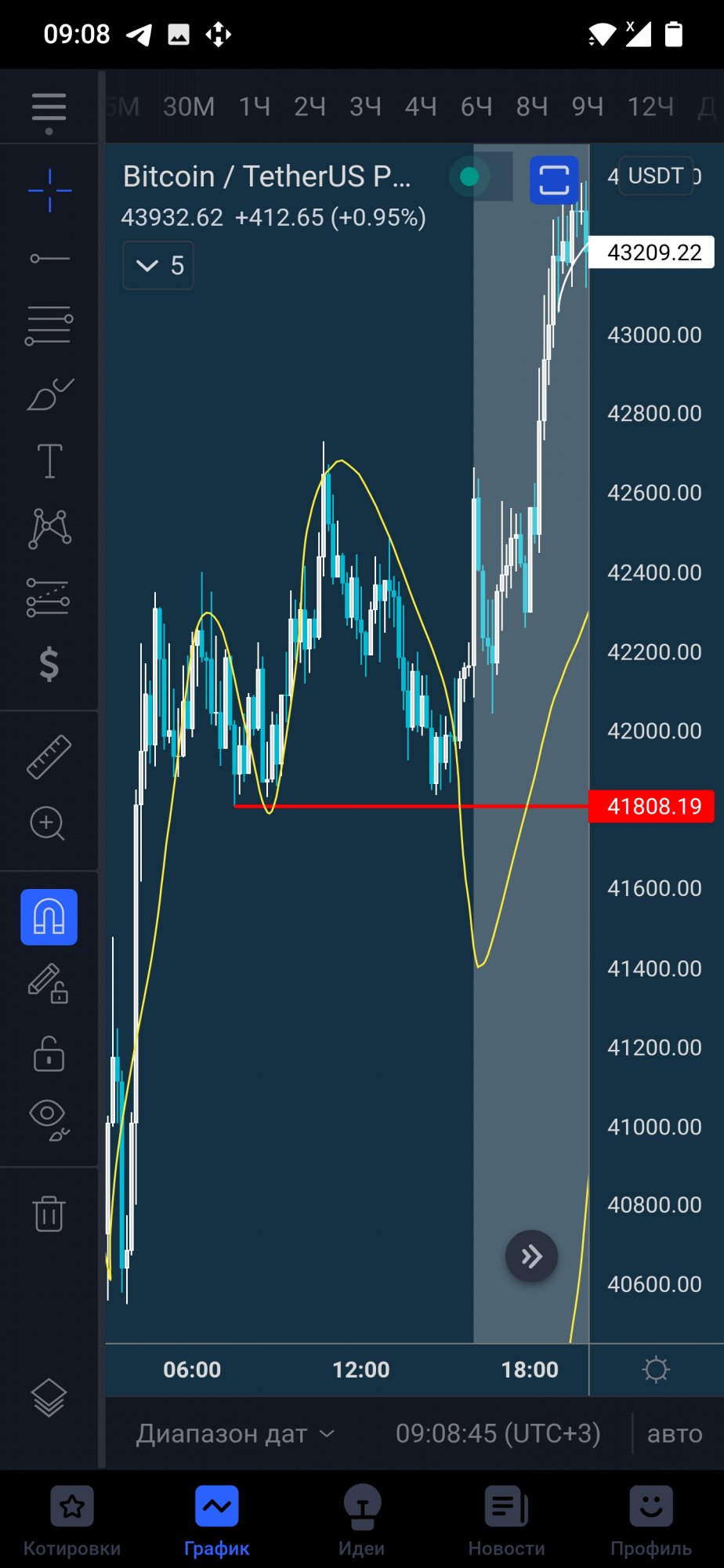The image size is (724, 1568).
Task: Choose the crosshair cursor tool
Action: pos(49,191)
